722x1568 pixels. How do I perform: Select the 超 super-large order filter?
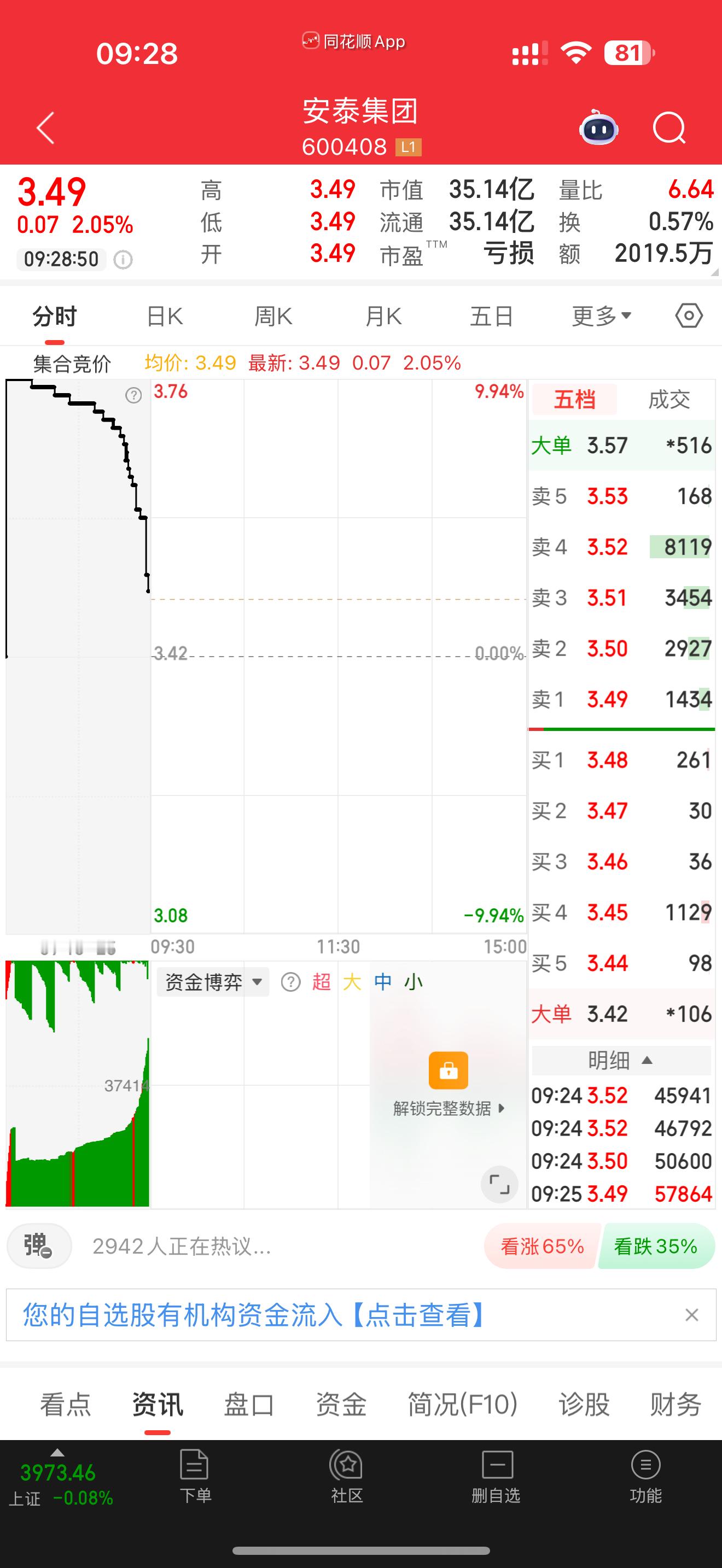(322, 982)
